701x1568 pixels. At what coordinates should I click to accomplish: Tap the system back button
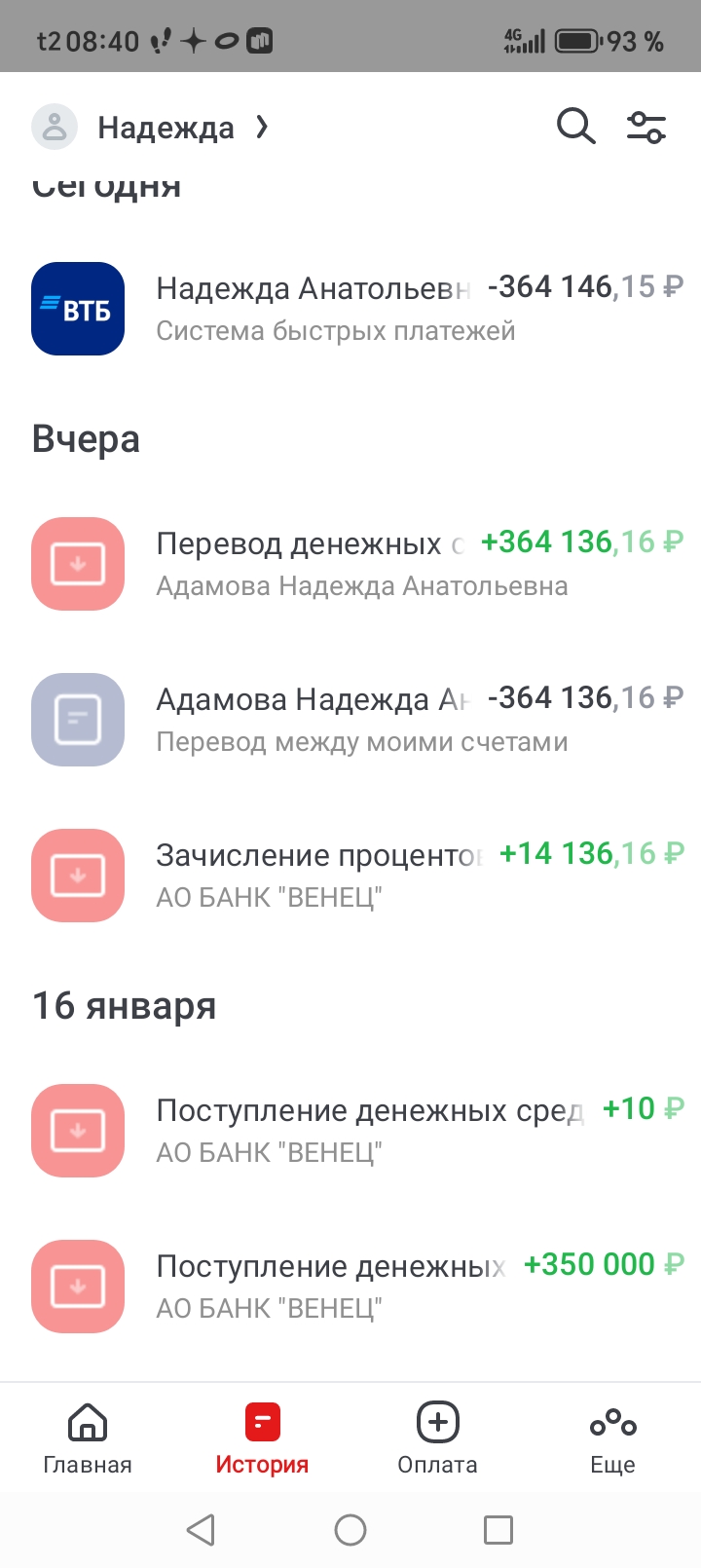[x=201, y=1530]
